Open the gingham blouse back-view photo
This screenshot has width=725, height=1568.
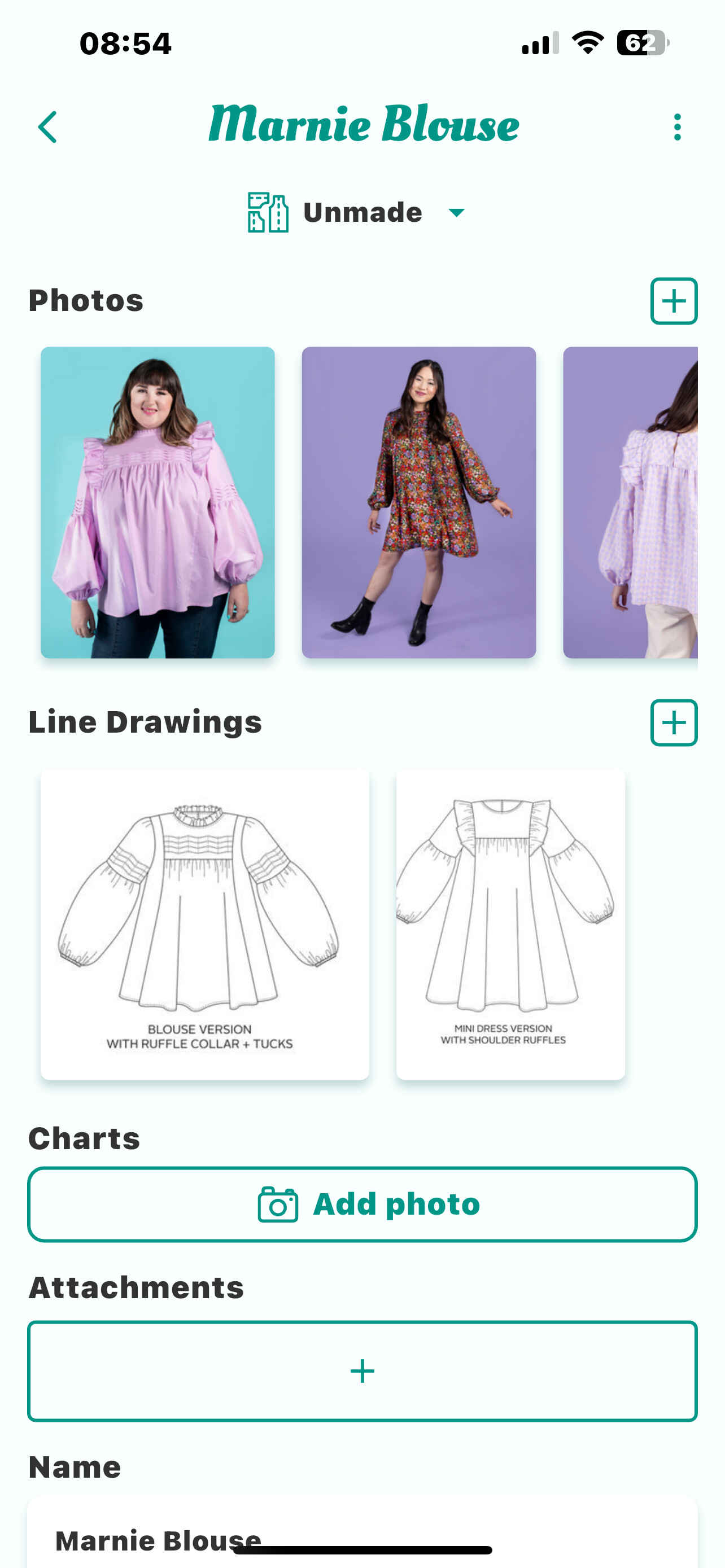pos(631,502)
